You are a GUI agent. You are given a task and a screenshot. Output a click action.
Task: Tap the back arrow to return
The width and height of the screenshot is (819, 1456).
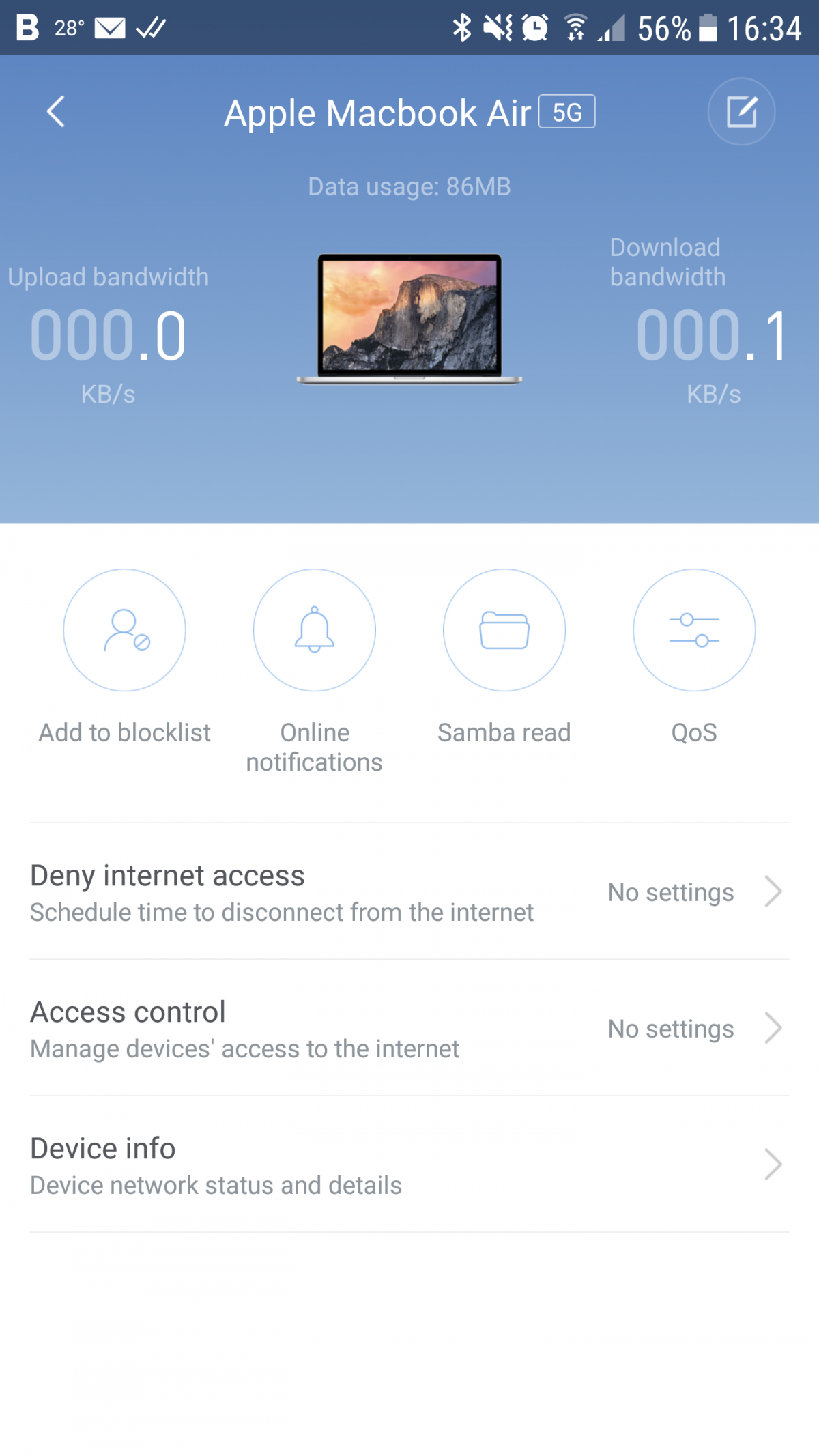pyautogui.click(x=55, y=112)
